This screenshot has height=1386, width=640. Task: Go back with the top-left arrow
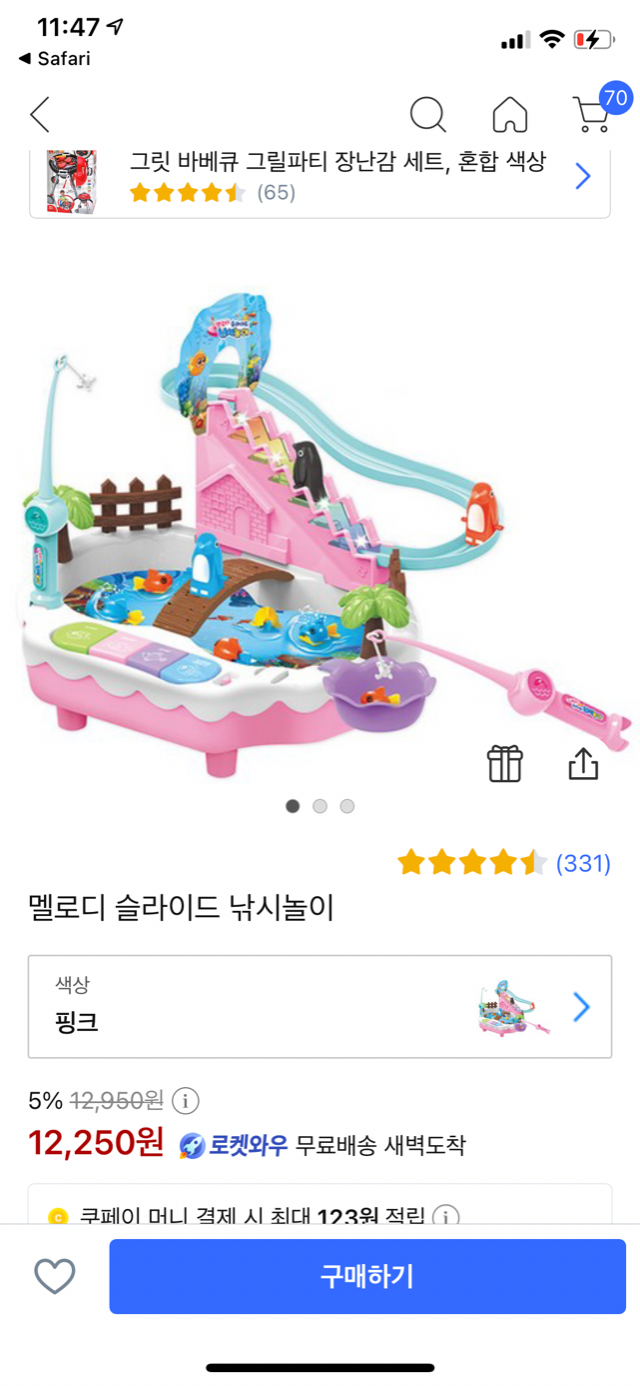[x=40, y=115]
